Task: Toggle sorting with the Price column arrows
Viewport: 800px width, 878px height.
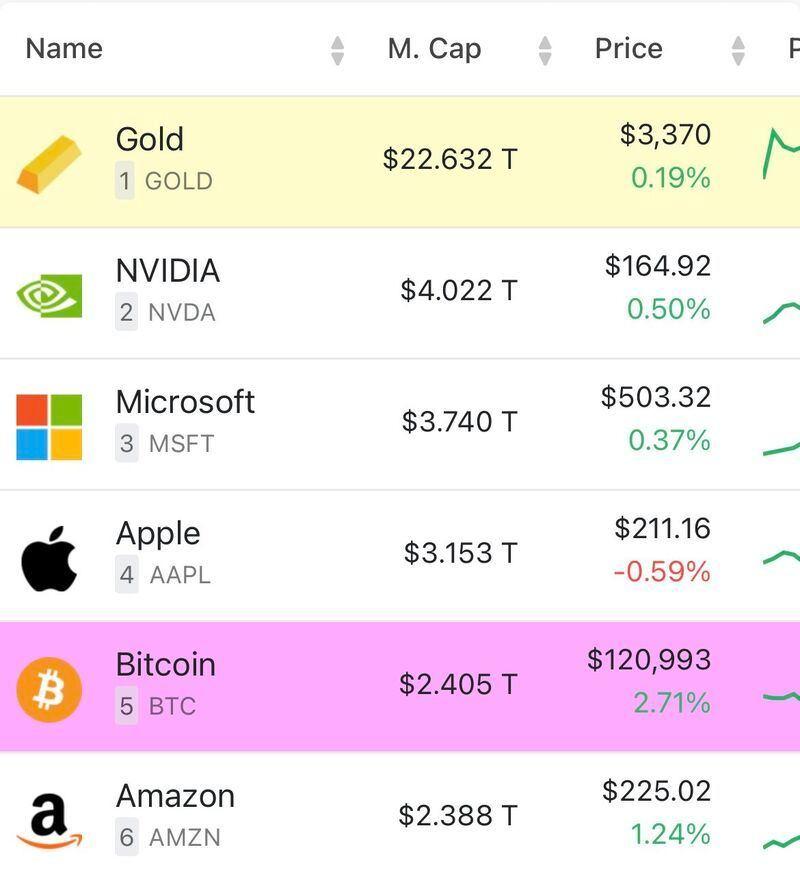Action: (x=737, y=48)
